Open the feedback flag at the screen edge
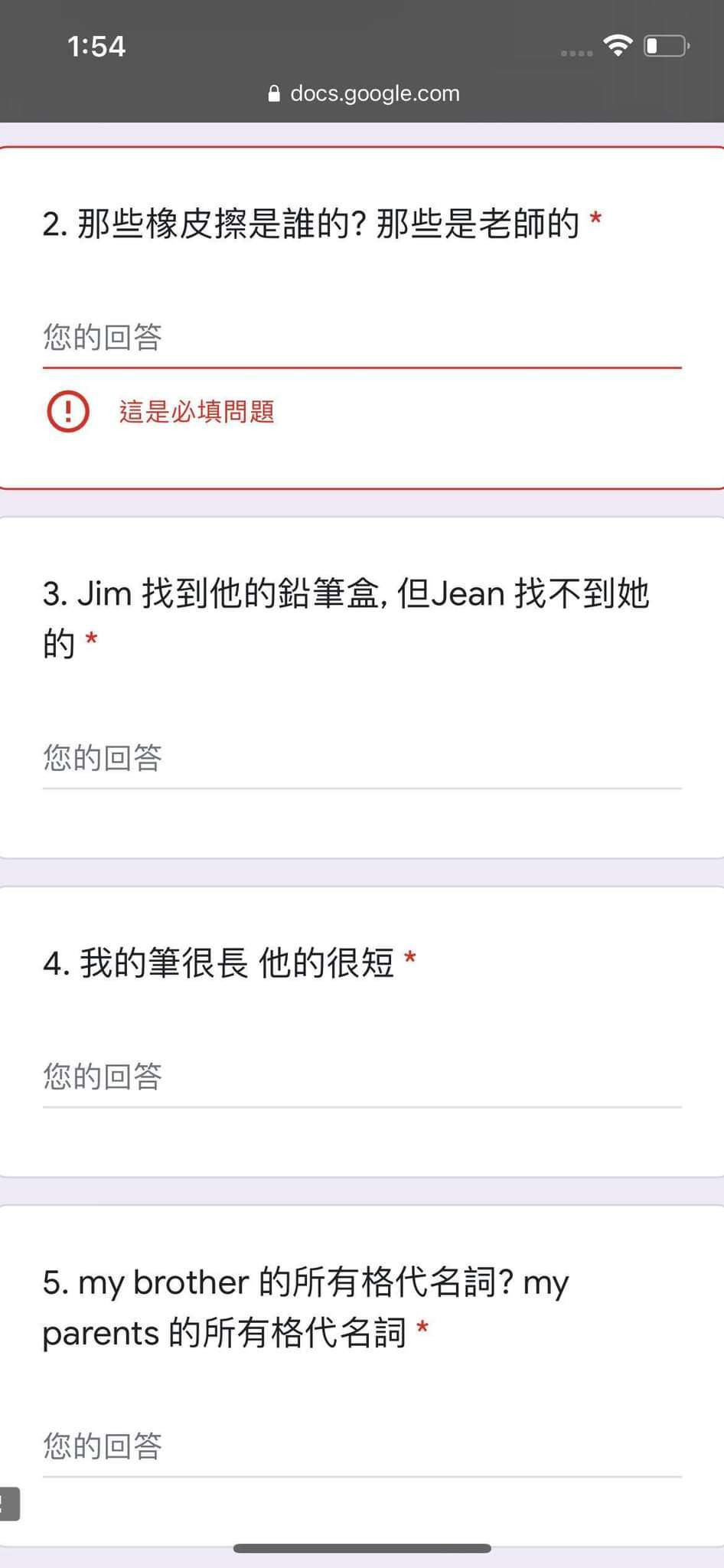This screenshot has height=1568, width=724. 9,1504
